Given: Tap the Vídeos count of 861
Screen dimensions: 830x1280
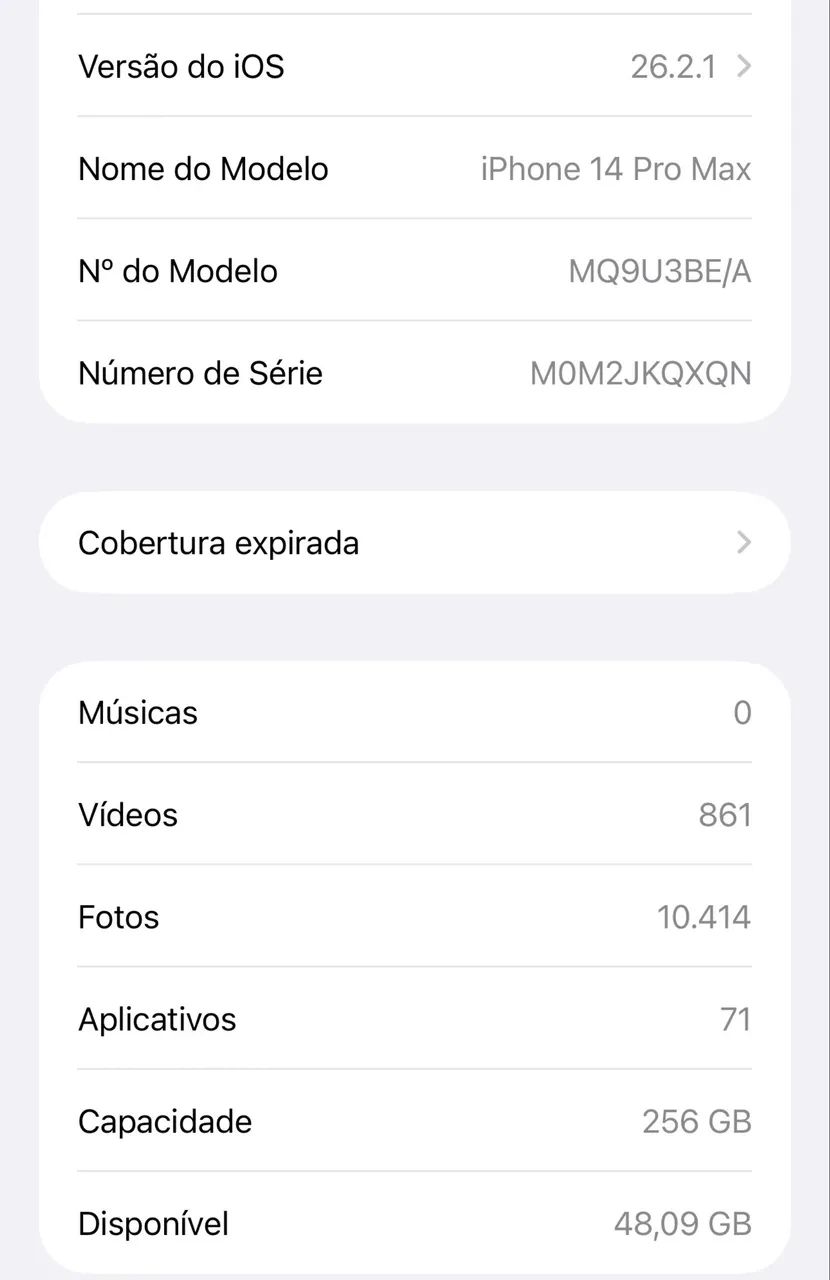Looking at the screenshot, I should pyautogui.click(x=727, y=814).
